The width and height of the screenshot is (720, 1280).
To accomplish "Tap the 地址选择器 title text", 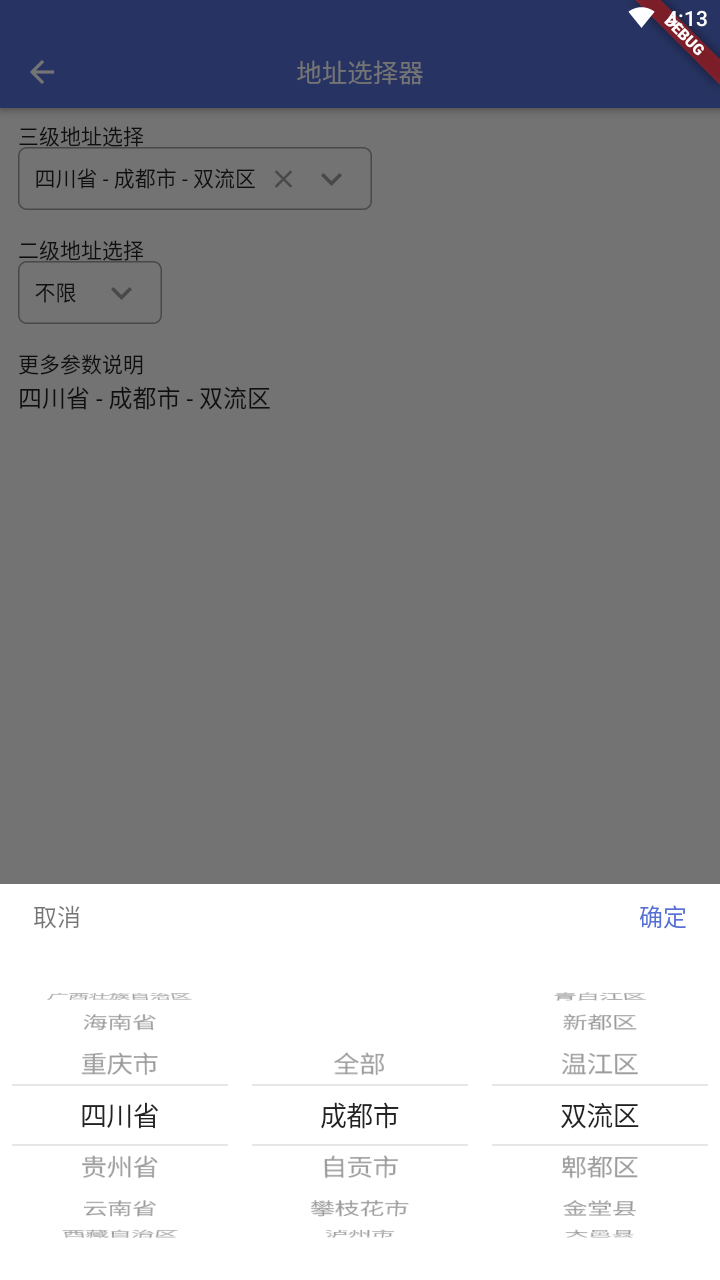I will (x=360, y=72).
